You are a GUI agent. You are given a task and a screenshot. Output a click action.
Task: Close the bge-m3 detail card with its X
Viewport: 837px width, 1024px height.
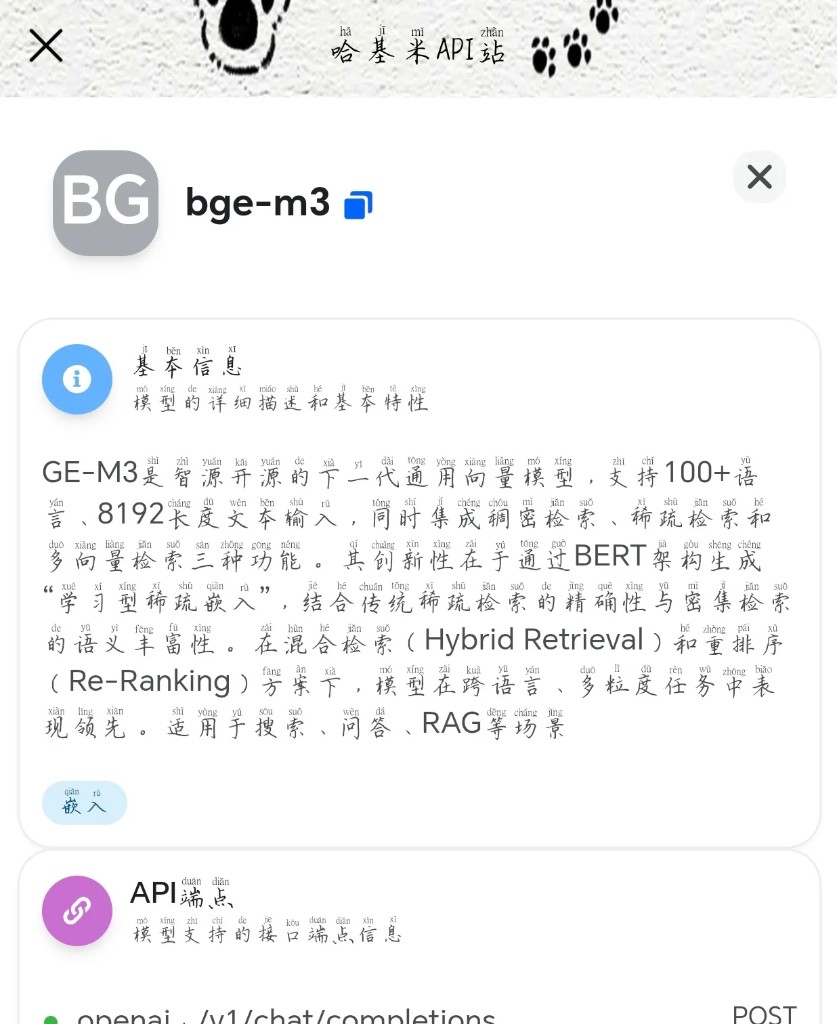pyautogui.click(x=759, y=177)
